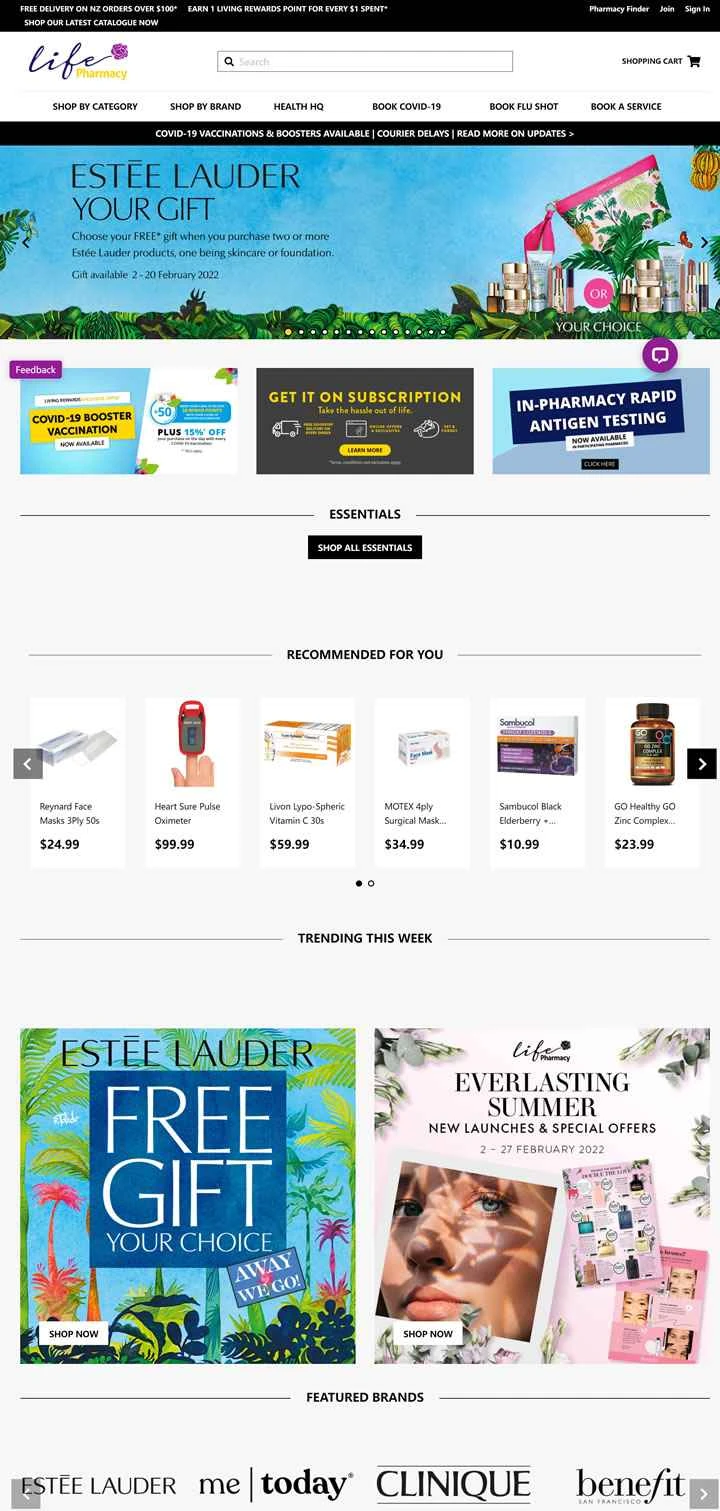Image resolution: width=720 pixels, height=1511 pixels.
Task: View Heart Sure Pulse Oximeter product
Action: [x=192, y=780]
